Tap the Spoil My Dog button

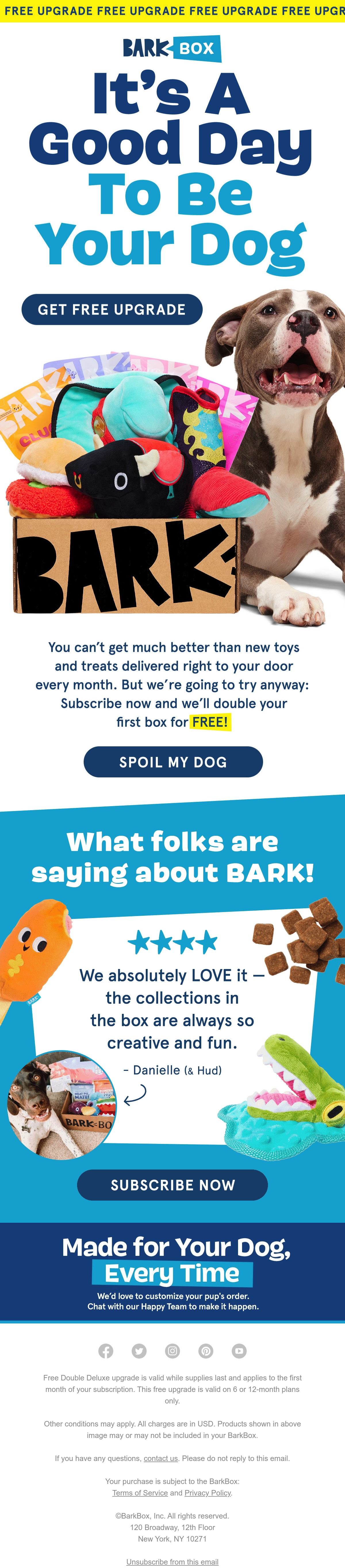tap(173, 762)
